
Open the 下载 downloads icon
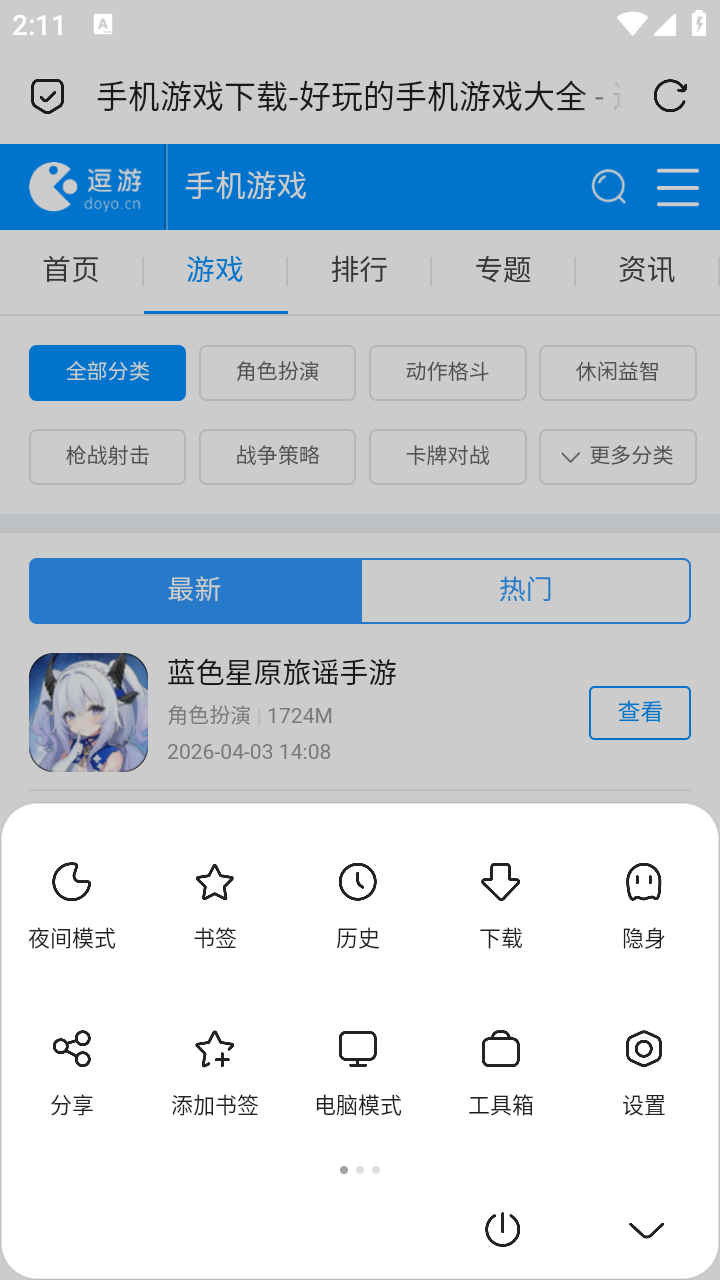tap(500, 898)
